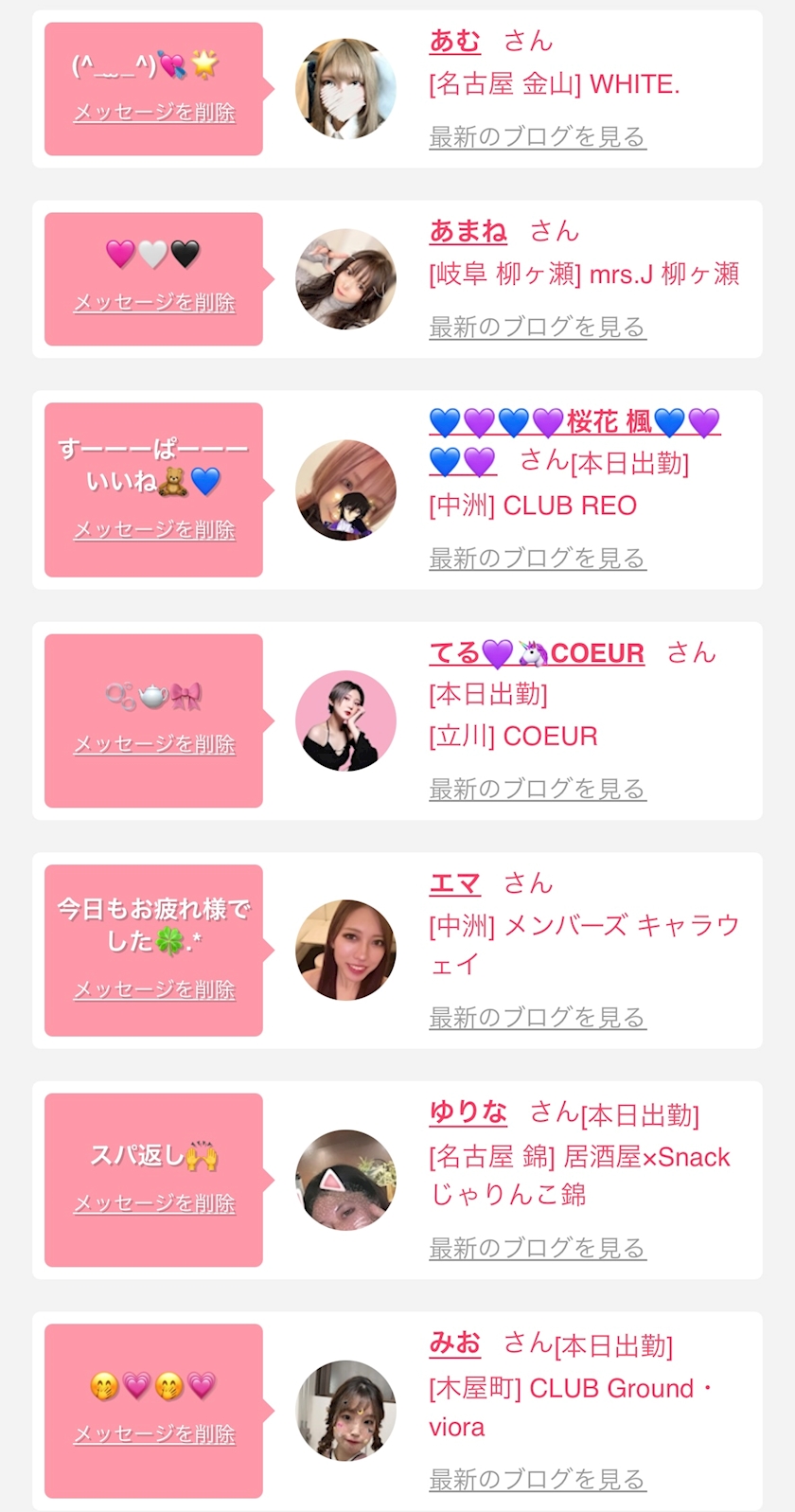View ゆりな's latest blog
Image resolution: width=795 pixels, height=1512 pixels.
pos(537,1249)
